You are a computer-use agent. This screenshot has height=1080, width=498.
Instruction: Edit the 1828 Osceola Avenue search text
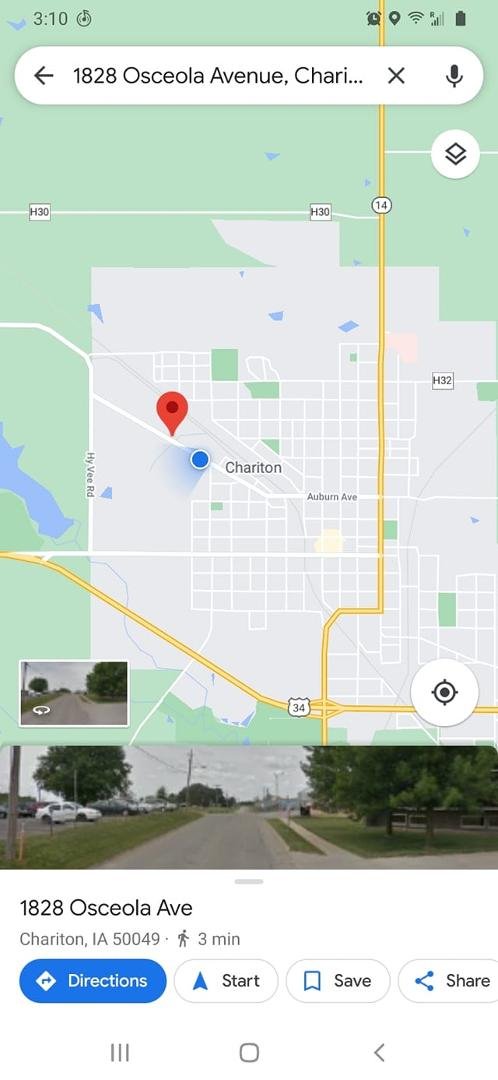pos(218,76)
